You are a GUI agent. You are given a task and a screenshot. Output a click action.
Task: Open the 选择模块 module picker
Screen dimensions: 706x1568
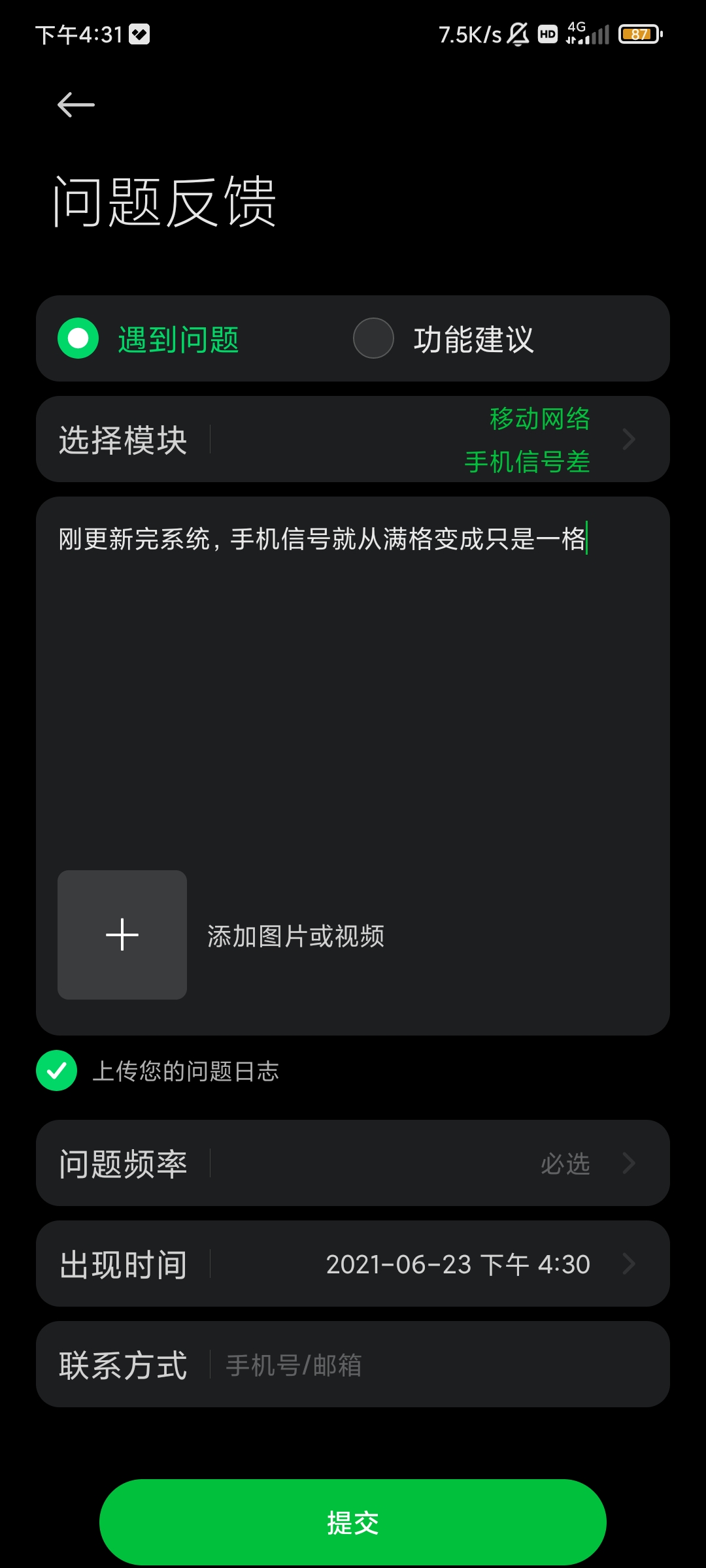click(353, 439)
